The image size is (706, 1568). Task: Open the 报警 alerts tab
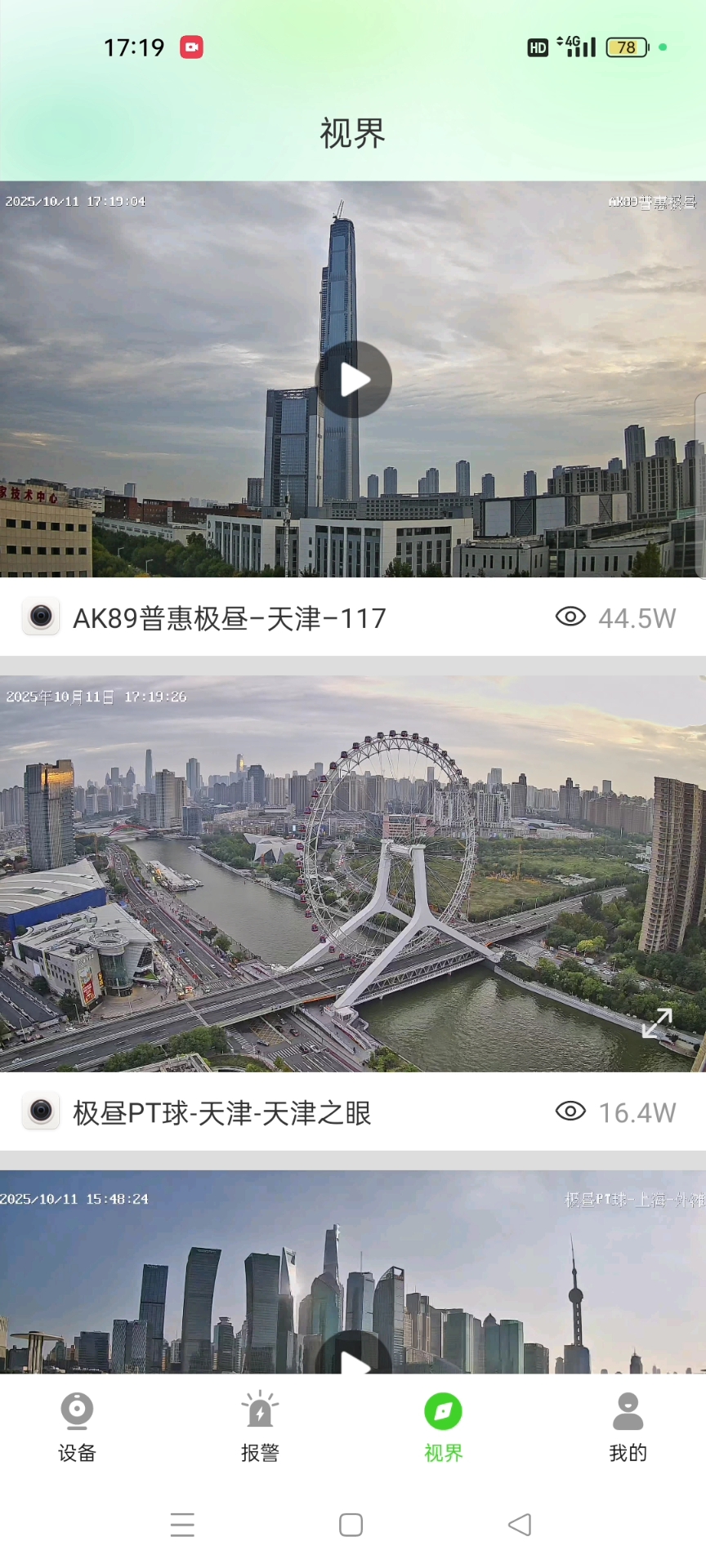(x=260, y=1426)
